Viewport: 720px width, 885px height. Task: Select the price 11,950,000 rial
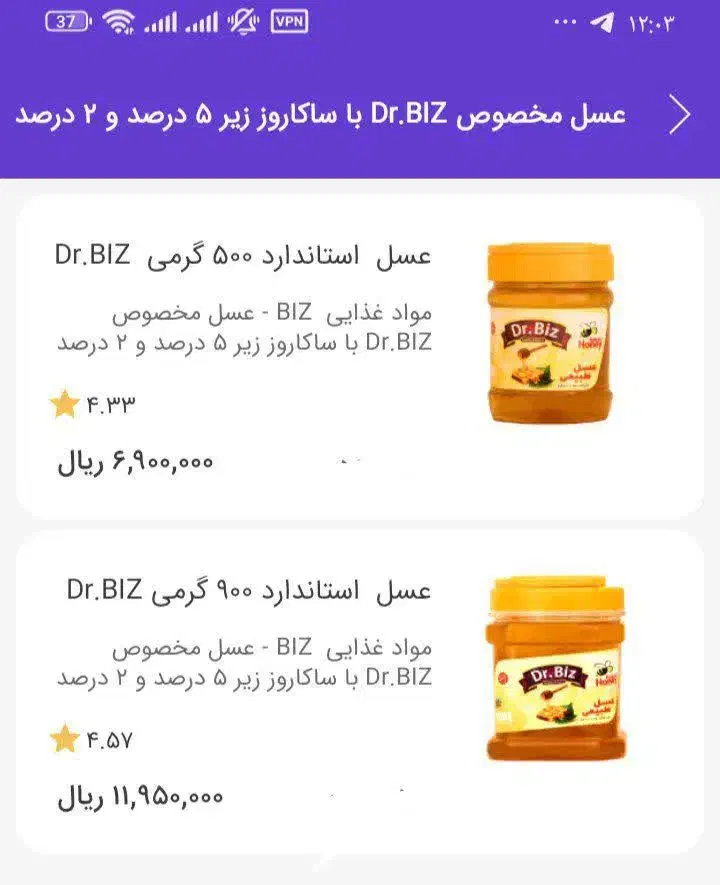point(140,797)
